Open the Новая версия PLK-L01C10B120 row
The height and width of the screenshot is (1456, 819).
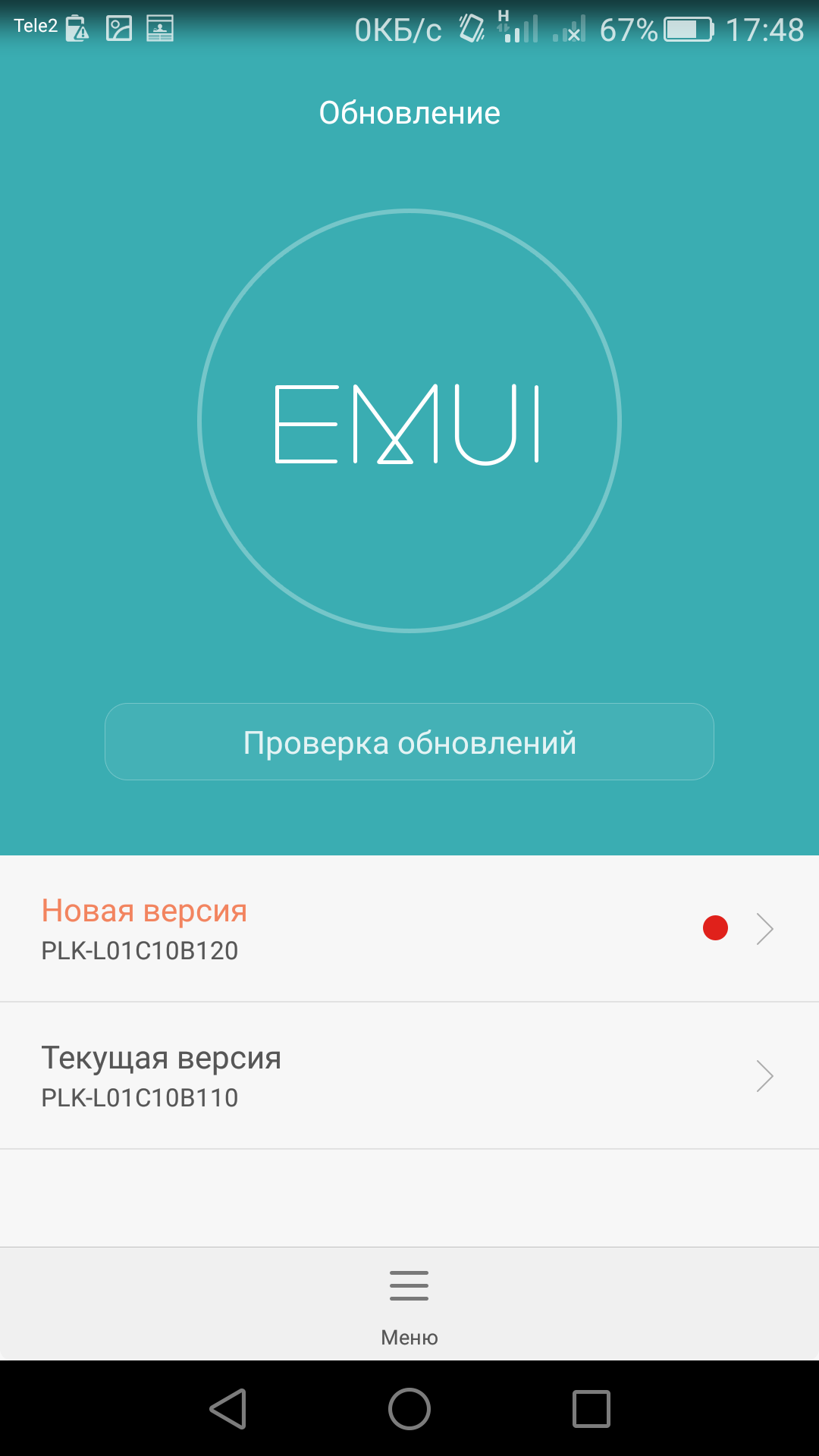tap(409, 929)
